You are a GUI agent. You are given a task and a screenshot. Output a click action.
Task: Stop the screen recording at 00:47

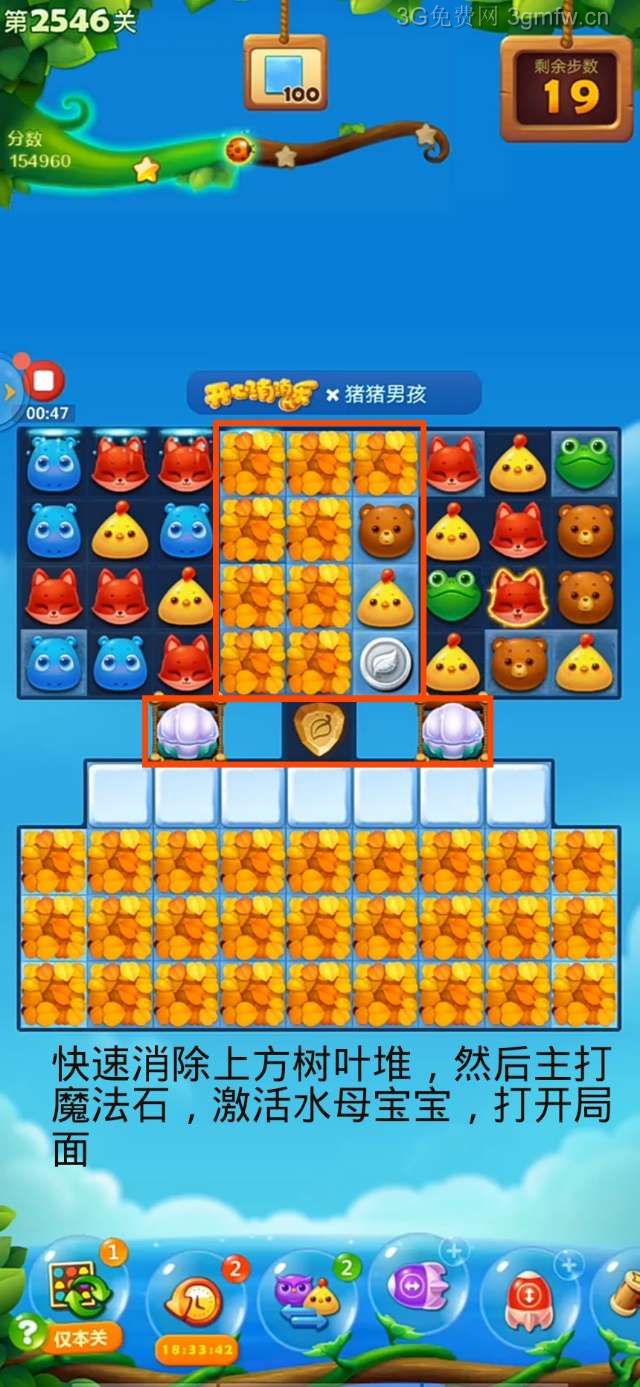[x=44, y=382]
